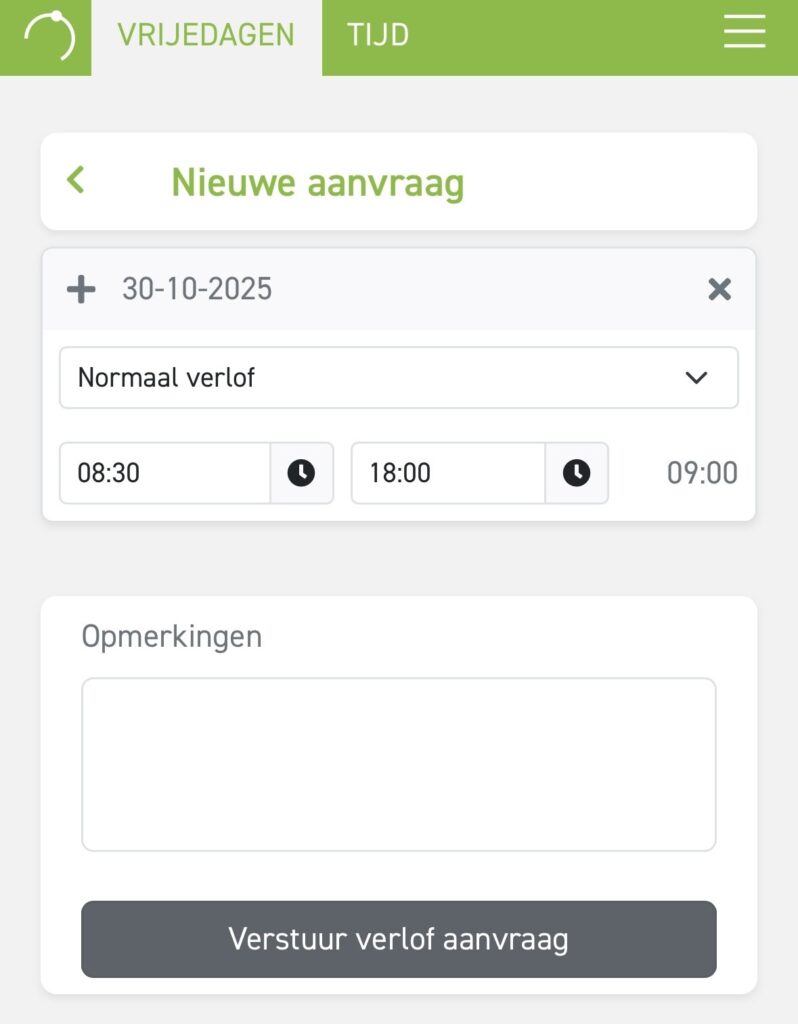Image resolution: width=798 pixels, height=1024 pixels.
Task: Remove the 30-10-2025 entry
Action: click(719, 290)
